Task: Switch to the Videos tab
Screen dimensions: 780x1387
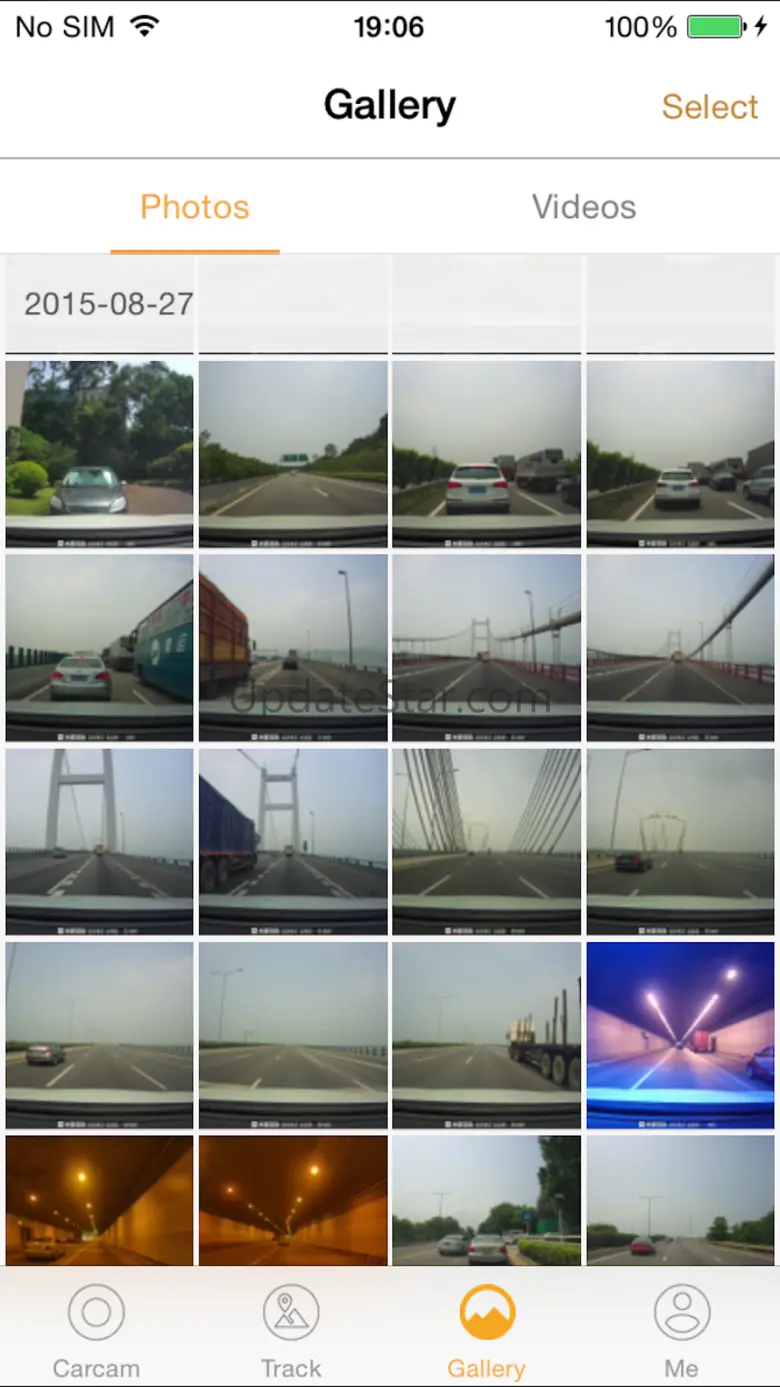Action: pyautogui.click(x=584, y=207)
